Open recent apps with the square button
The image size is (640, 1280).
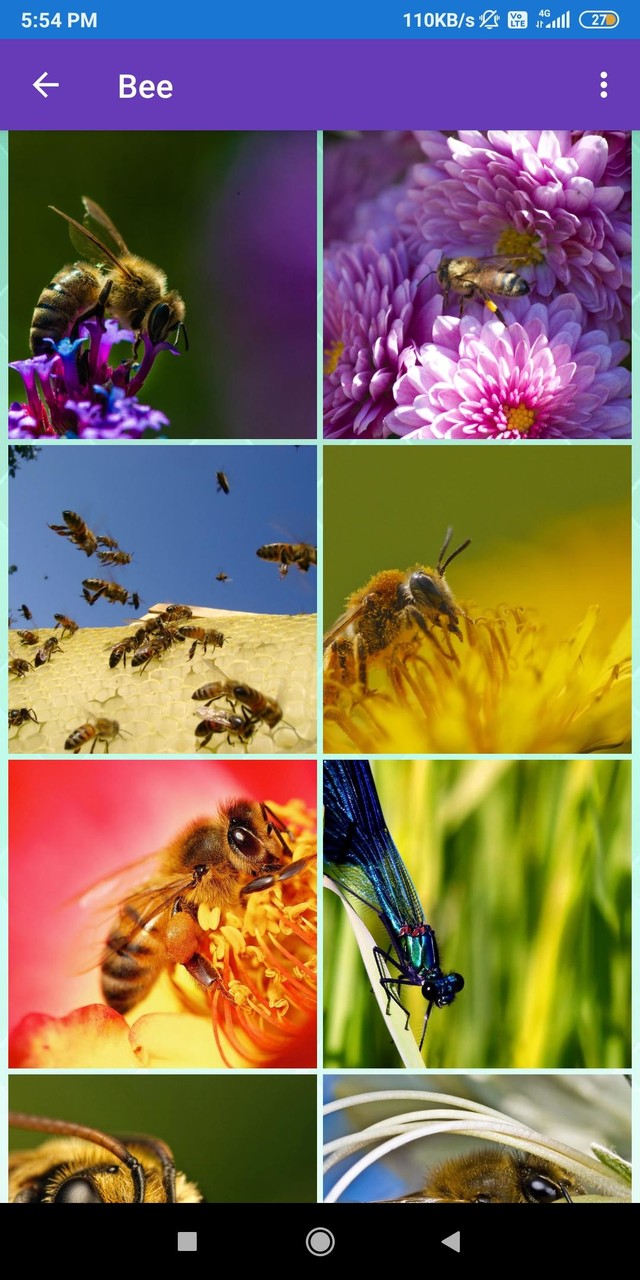click(187, 1241)
